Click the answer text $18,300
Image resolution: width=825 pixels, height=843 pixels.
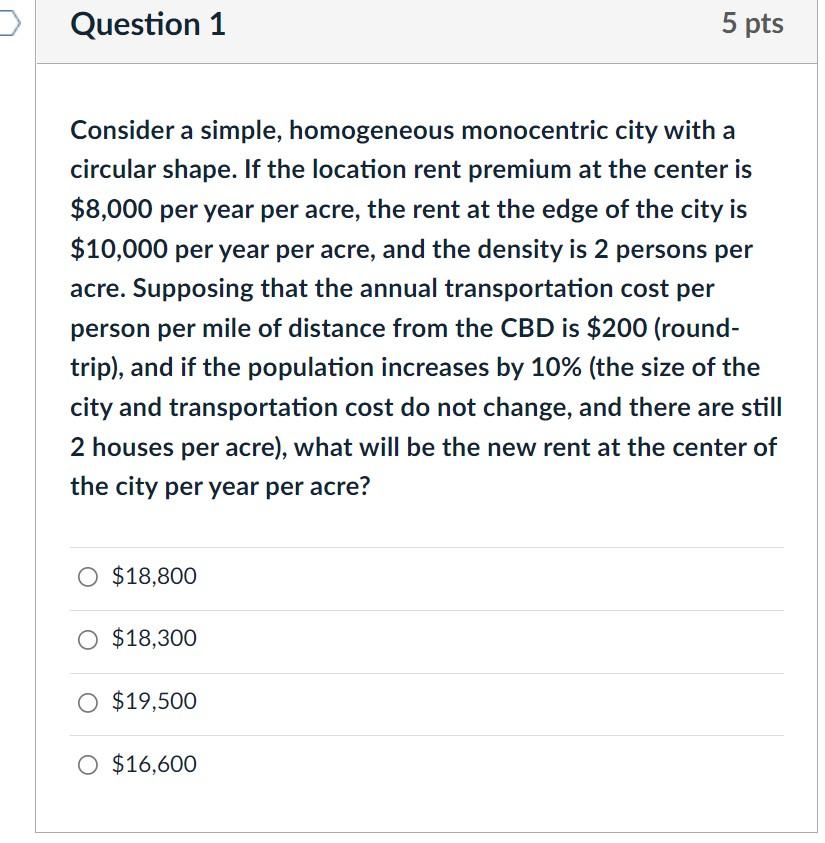[x=154, y=639]
